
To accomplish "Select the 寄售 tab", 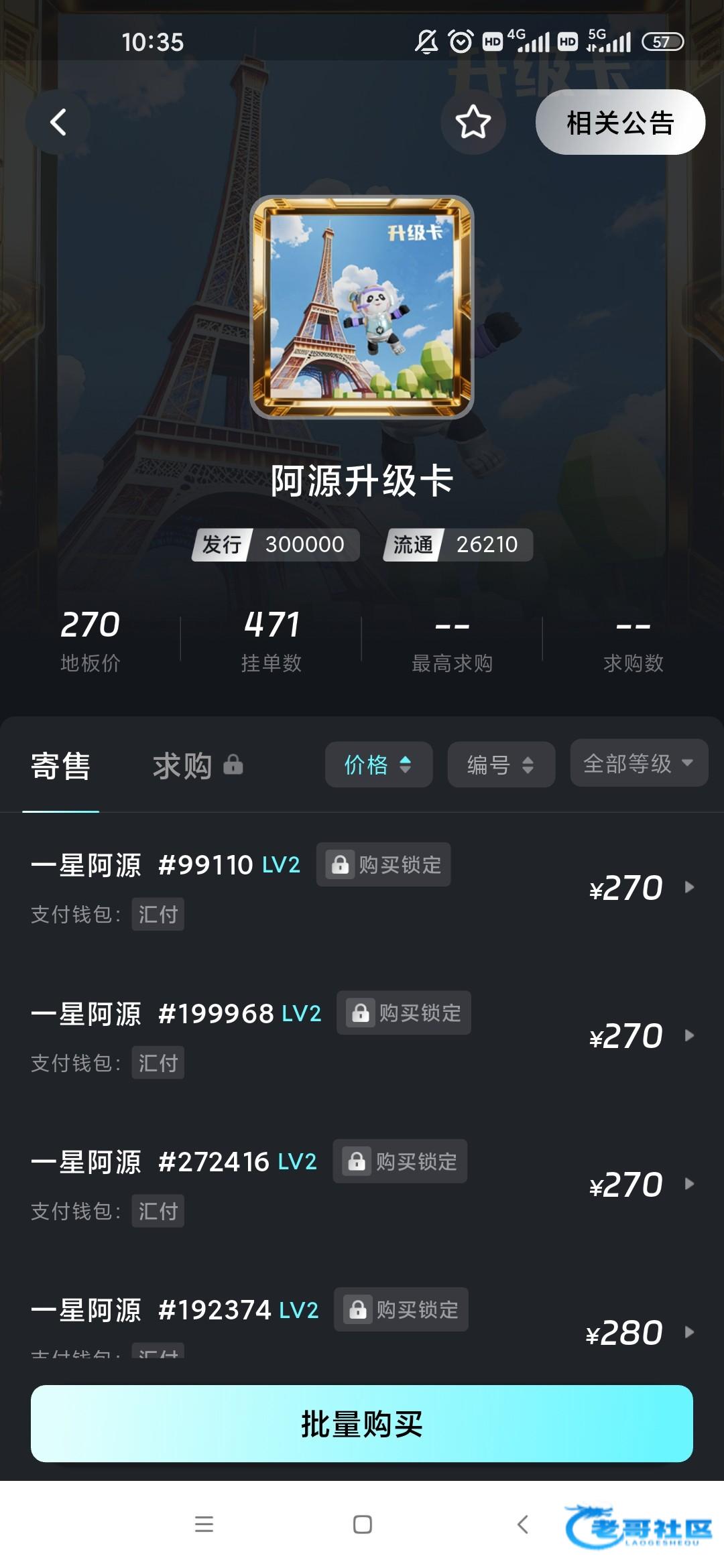I will (61, 765).
